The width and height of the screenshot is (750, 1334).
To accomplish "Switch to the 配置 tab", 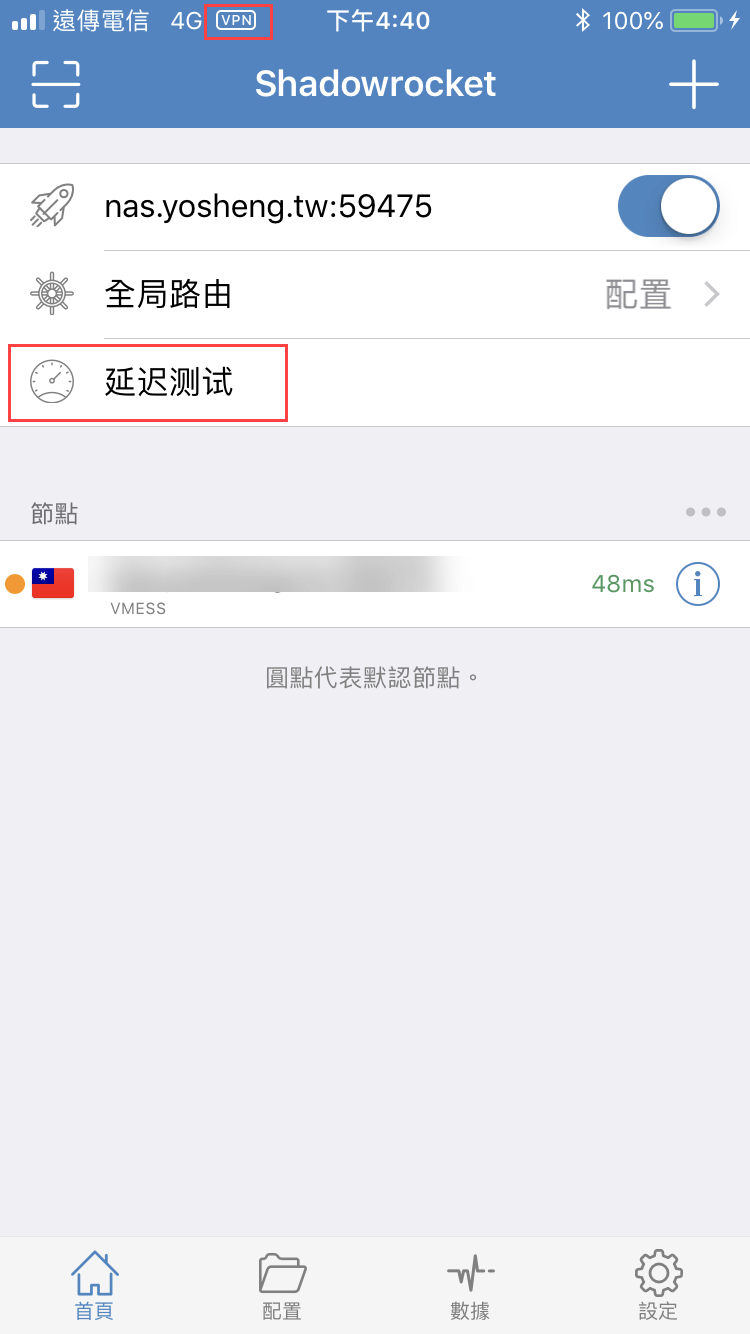I will [281, 1285].
